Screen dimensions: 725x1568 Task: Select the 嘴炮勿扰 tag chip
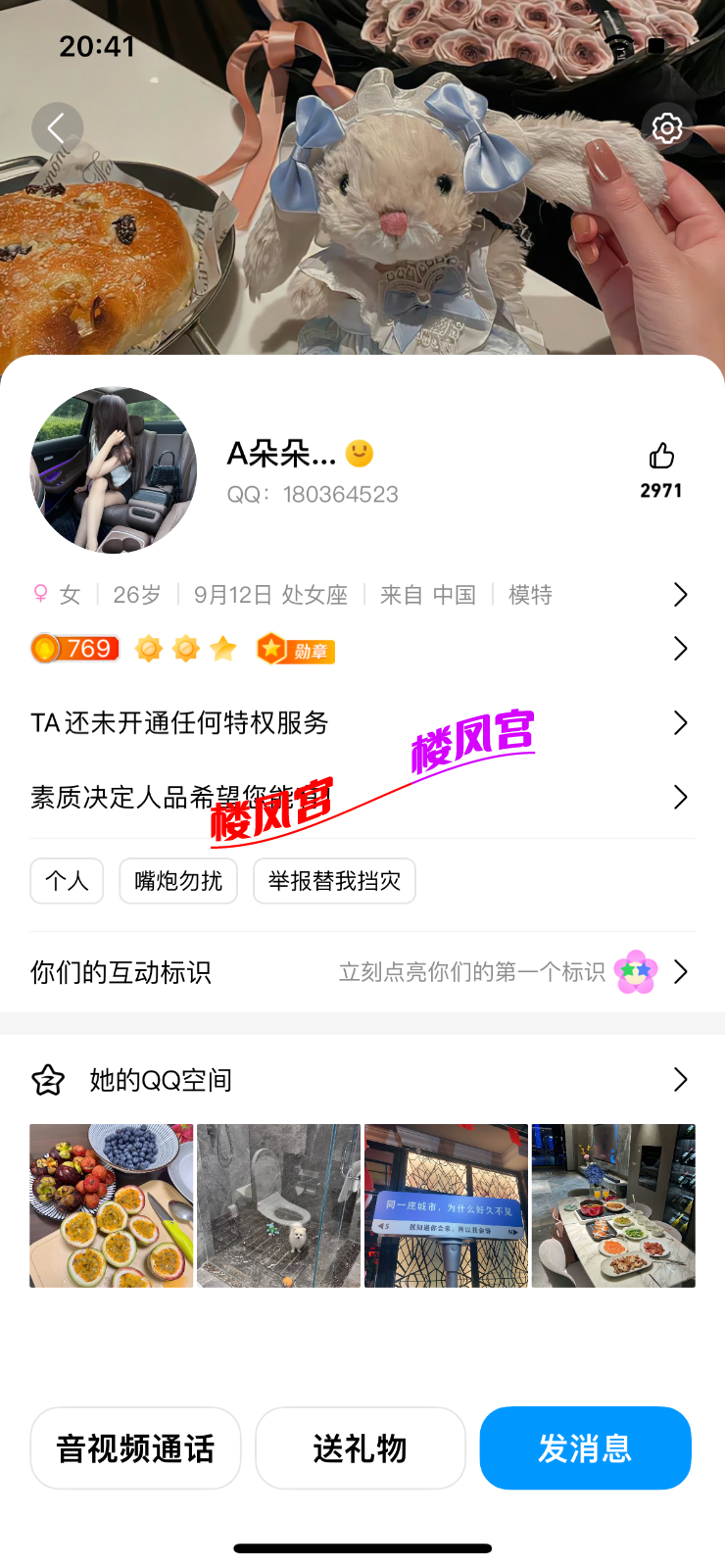pyautogui.click(x=178, y=881)
